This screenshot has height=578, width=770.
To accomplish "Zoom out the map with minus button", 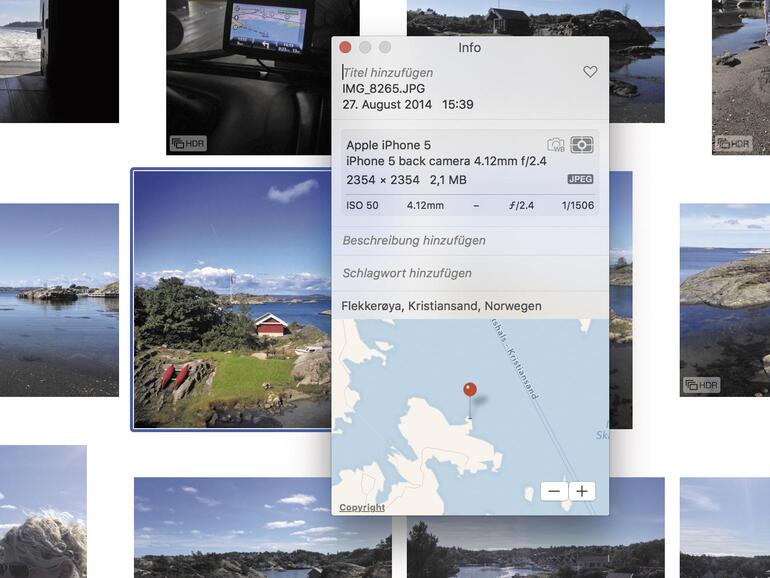I will click(554, 491).
